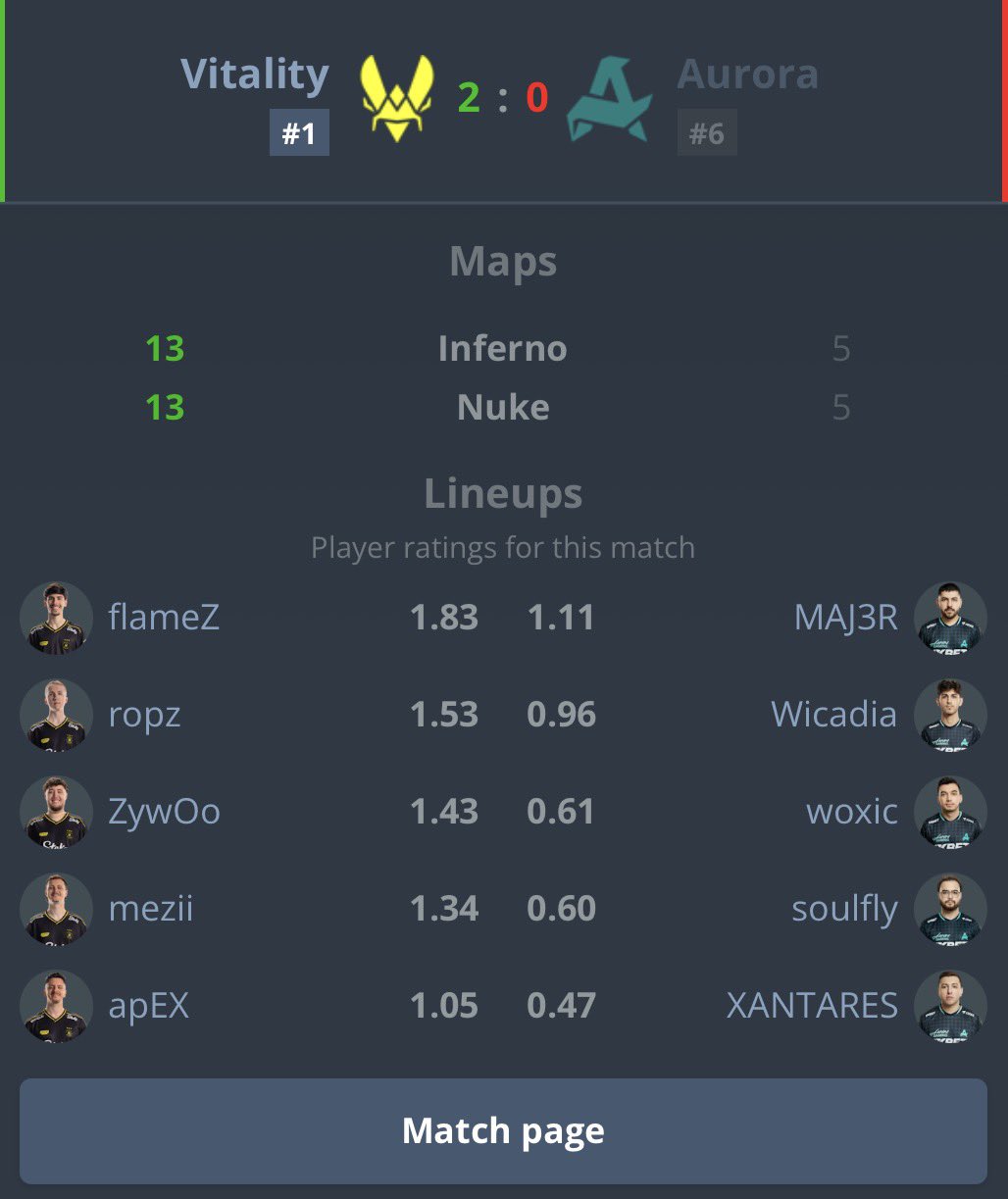Open soulfly's player profile
Screen dimensions: 1008x1199
click(x=844, y=909)
